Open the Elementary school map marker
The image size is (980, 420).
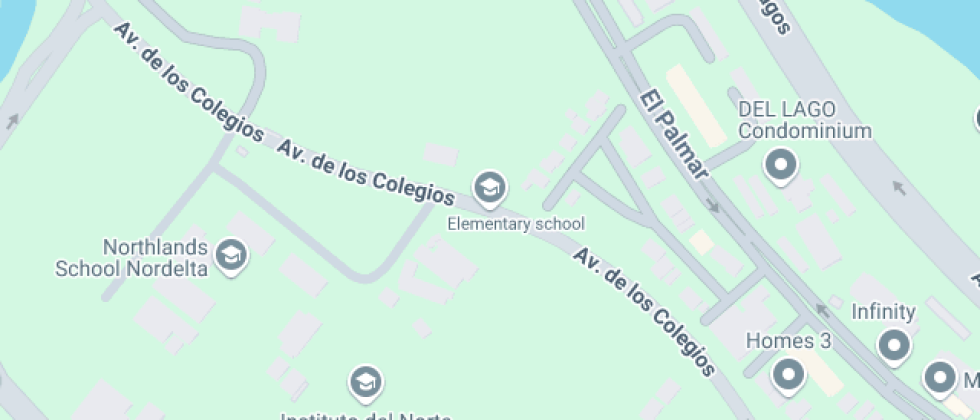click(x=489, y=187)
